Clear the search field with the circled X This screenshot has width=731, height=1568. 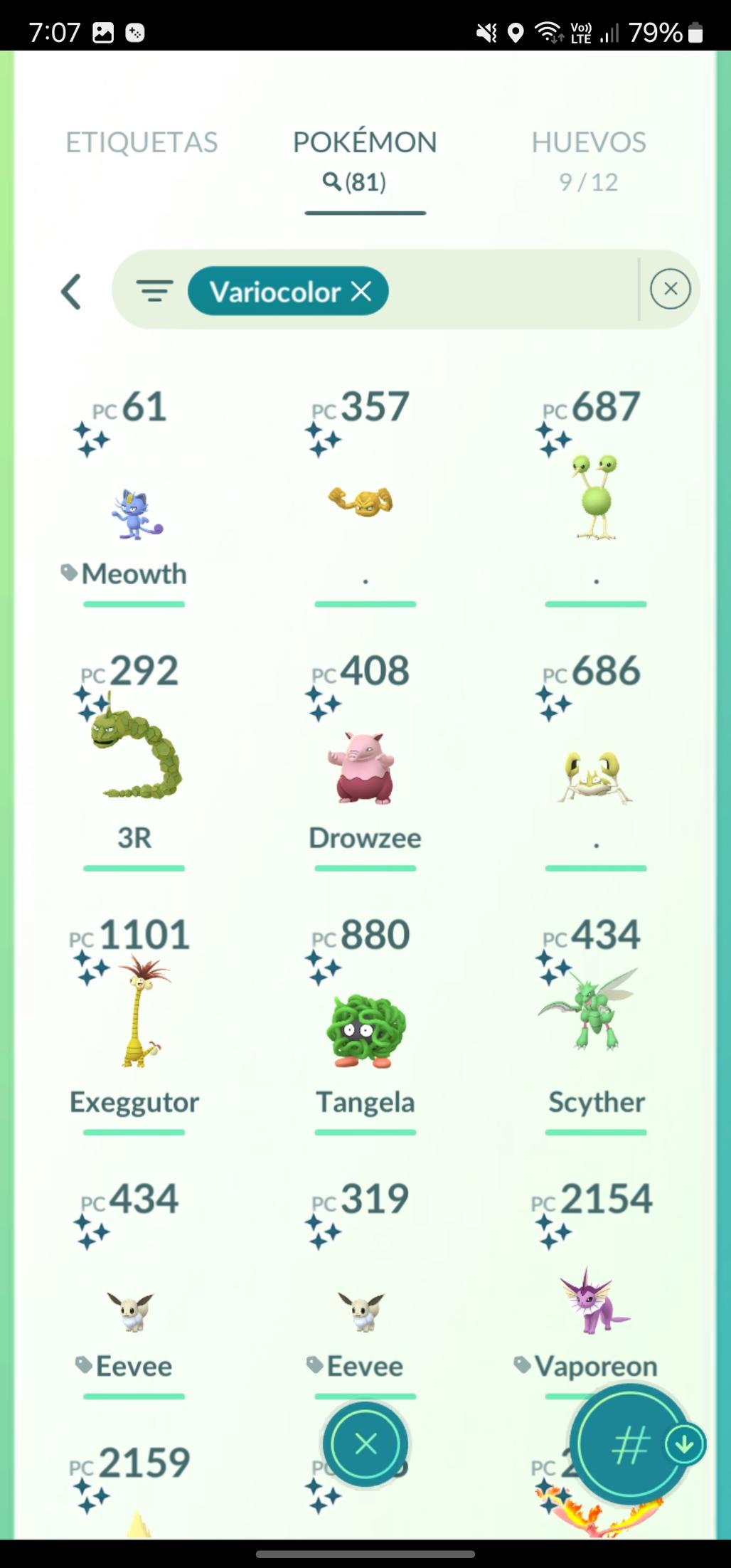(x=670, y=290)
